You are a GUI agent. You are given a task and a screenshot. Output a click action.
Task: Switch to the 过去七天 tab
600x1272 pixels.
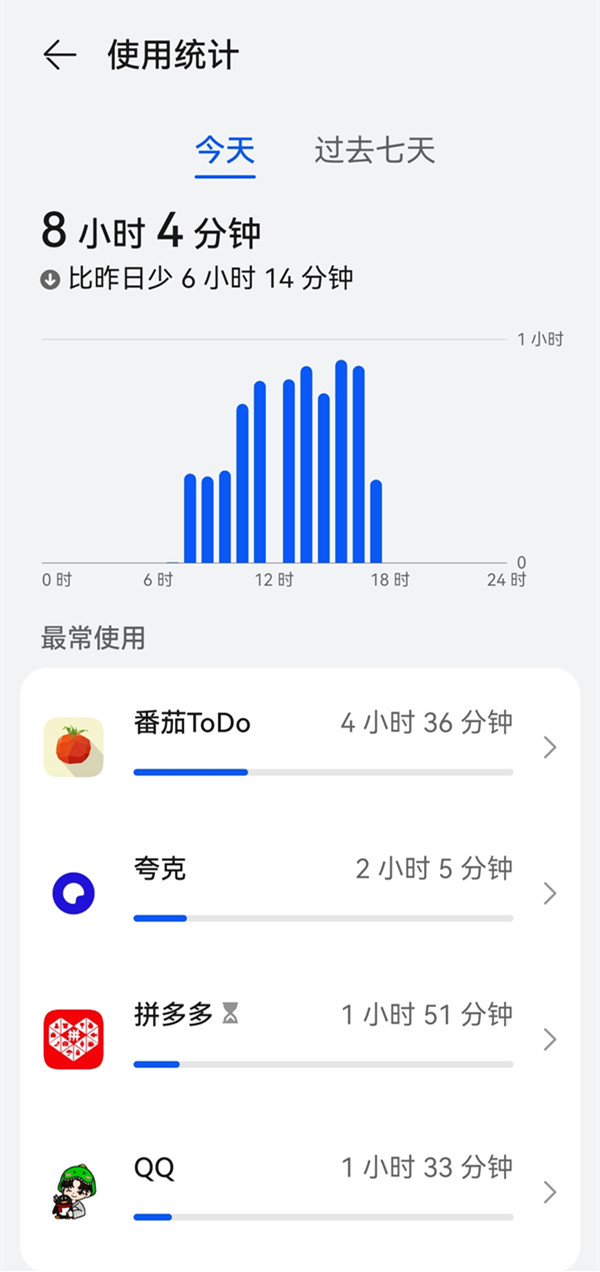tap(375, 151)
